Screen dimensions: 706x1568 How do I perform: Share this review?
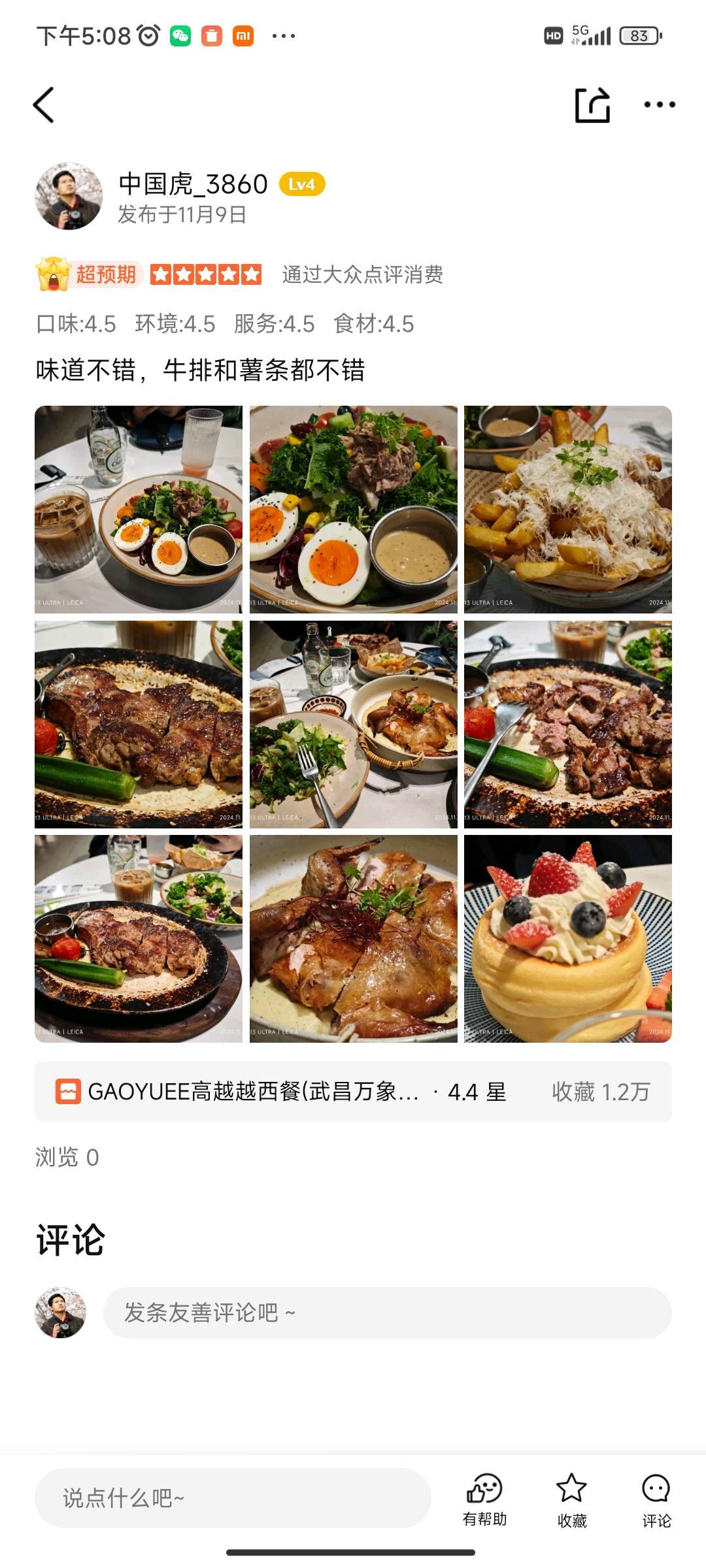[592, 105]
